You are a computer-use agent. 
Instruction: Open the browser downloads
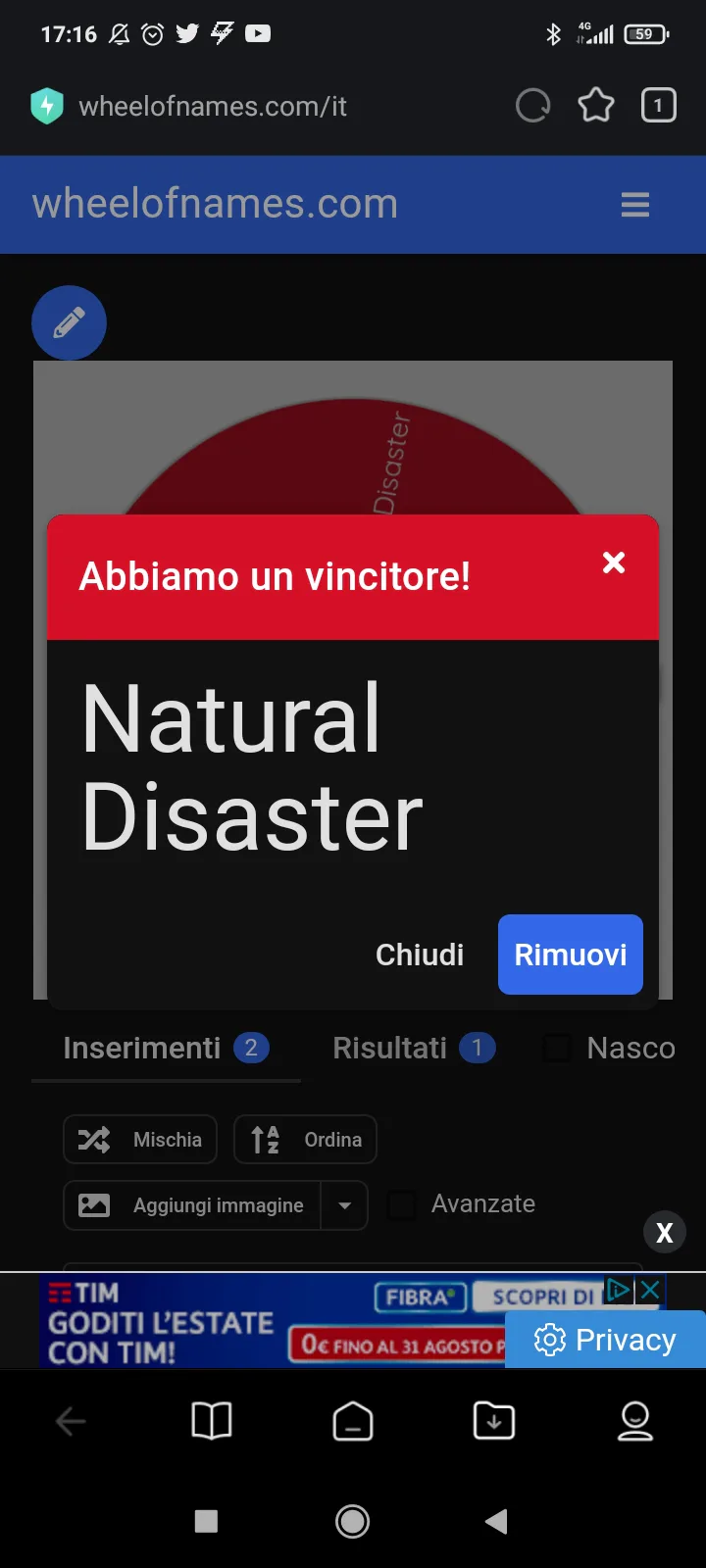(494, 1421)
